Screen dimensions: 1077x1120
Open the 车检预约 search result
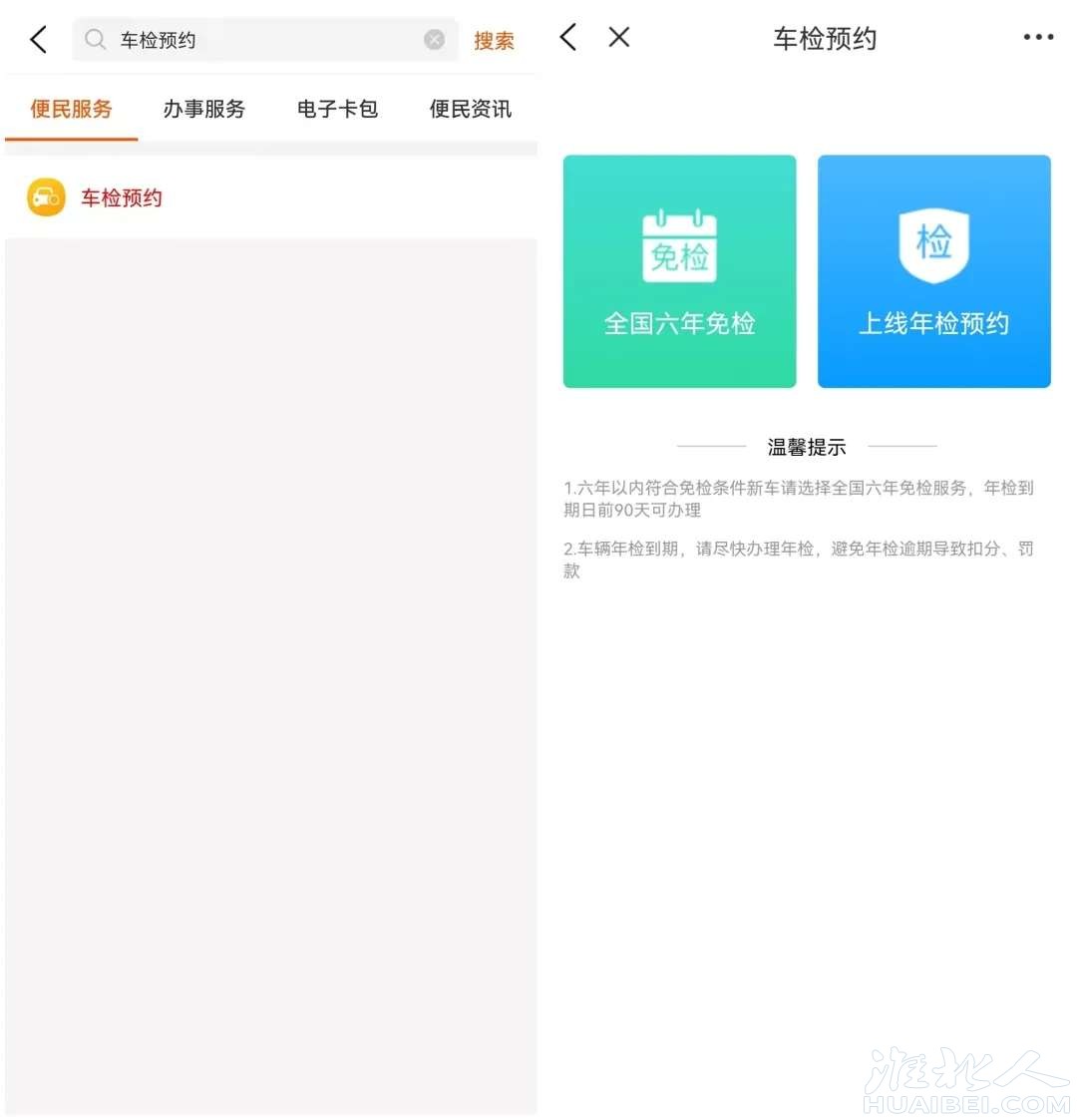(x=121, y=198)
